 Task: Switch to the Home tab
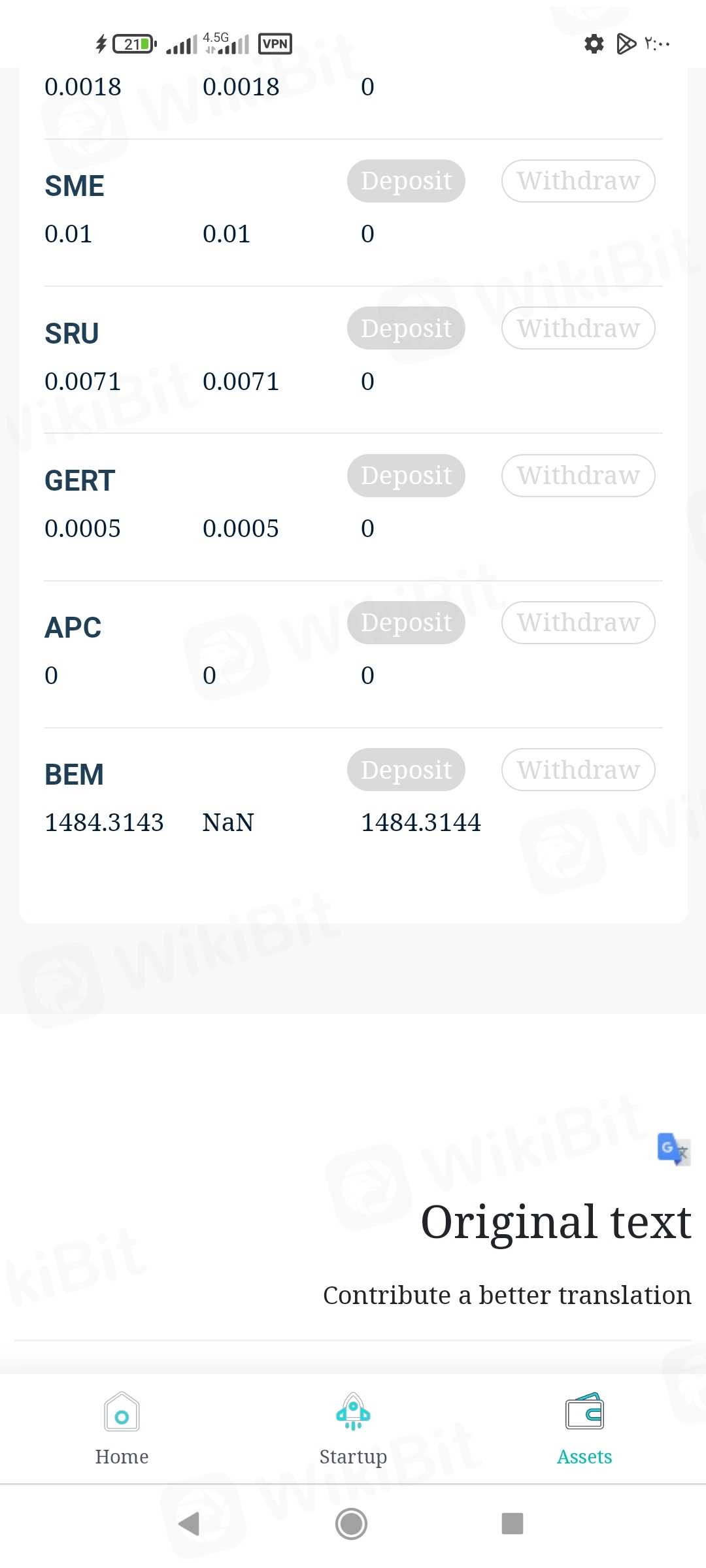(122, 1429)
